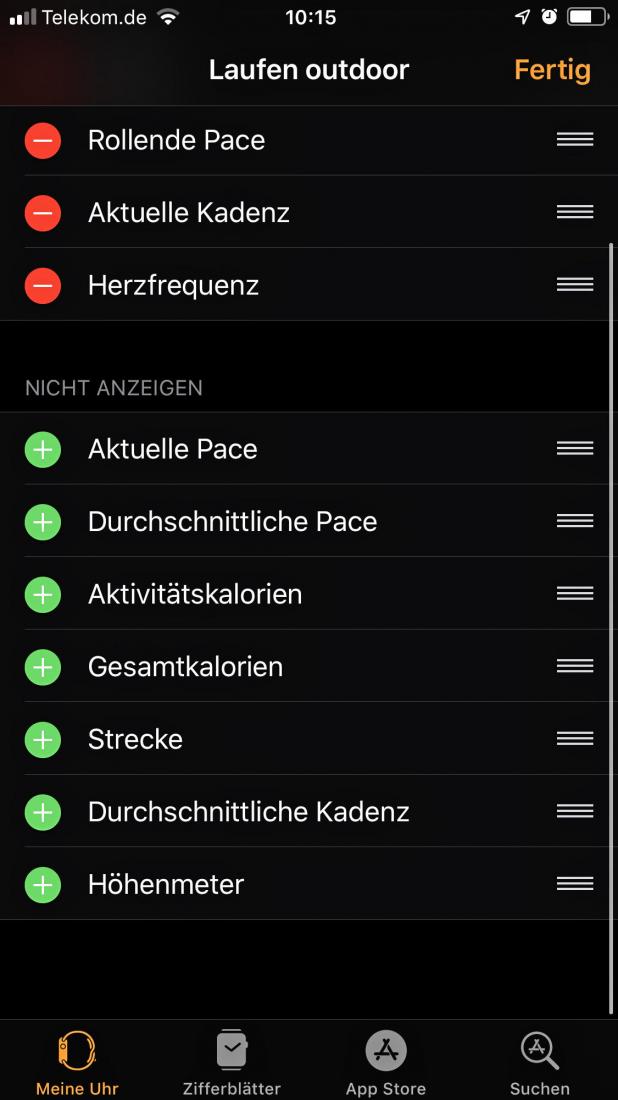
Task: Remove Rollende Pace with the minus icon
Action: click(x=43, y=140)
